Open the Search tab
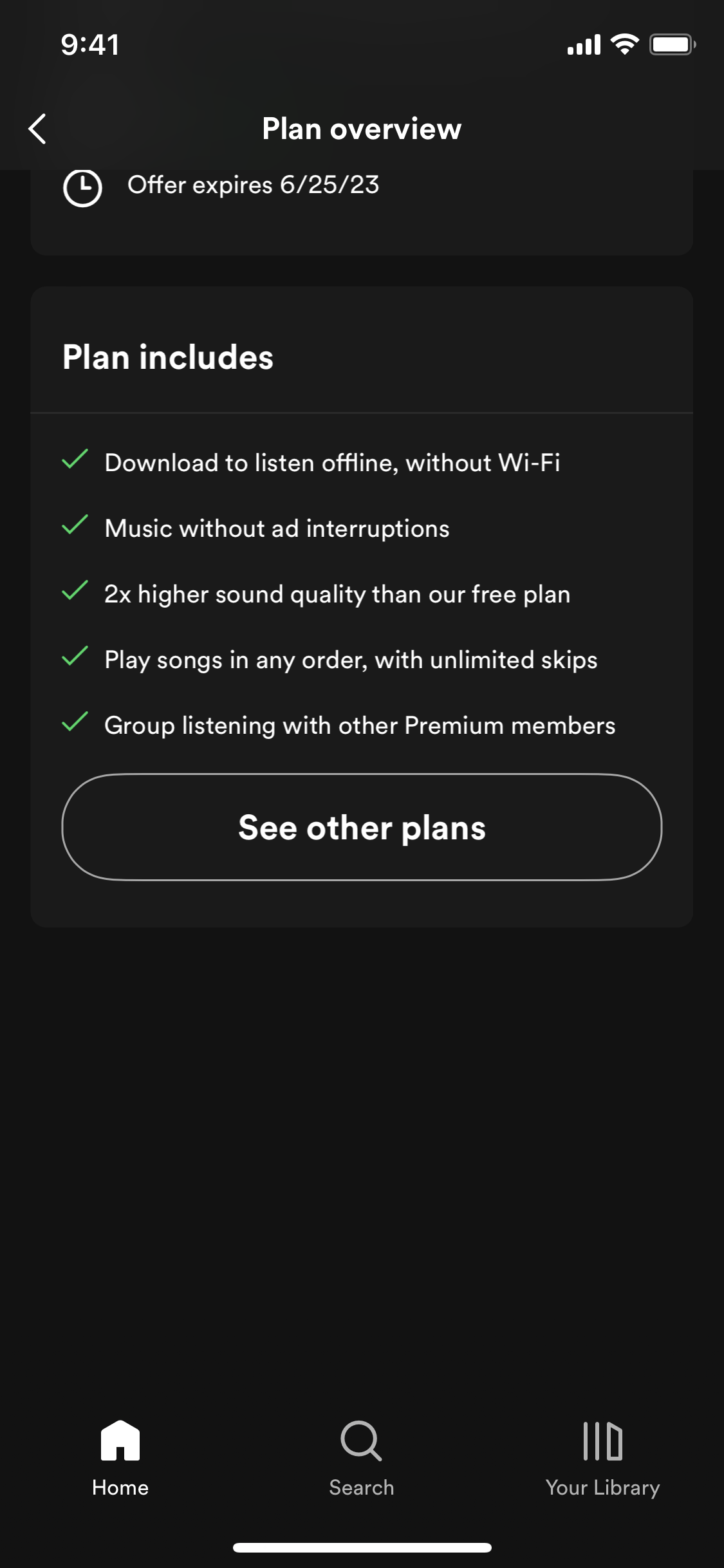The height and width of the screenshot is (1568, 724). tap(362, 1459)
